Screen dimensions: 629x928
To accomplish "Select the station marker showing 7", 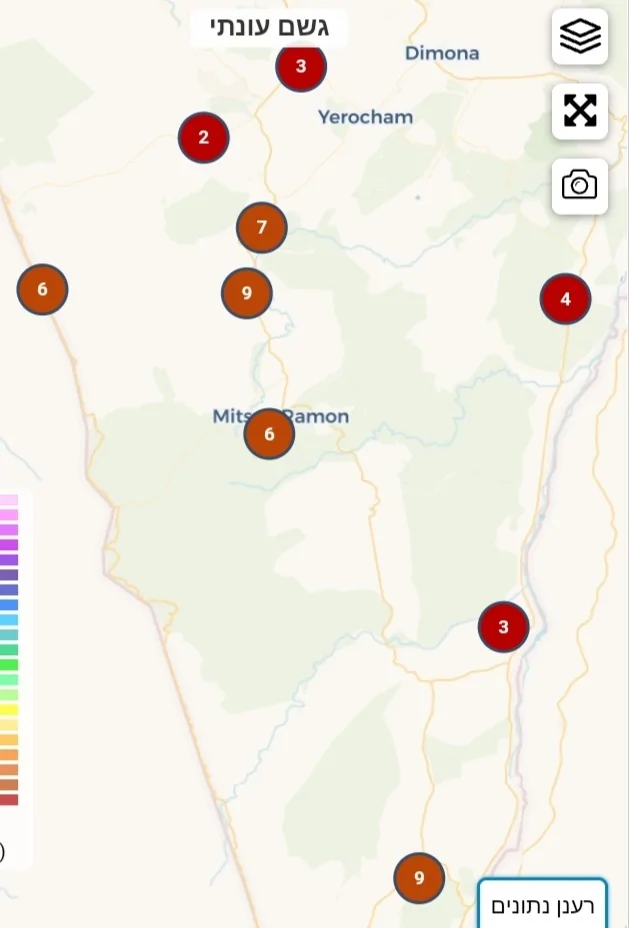I will coord(262,228).
